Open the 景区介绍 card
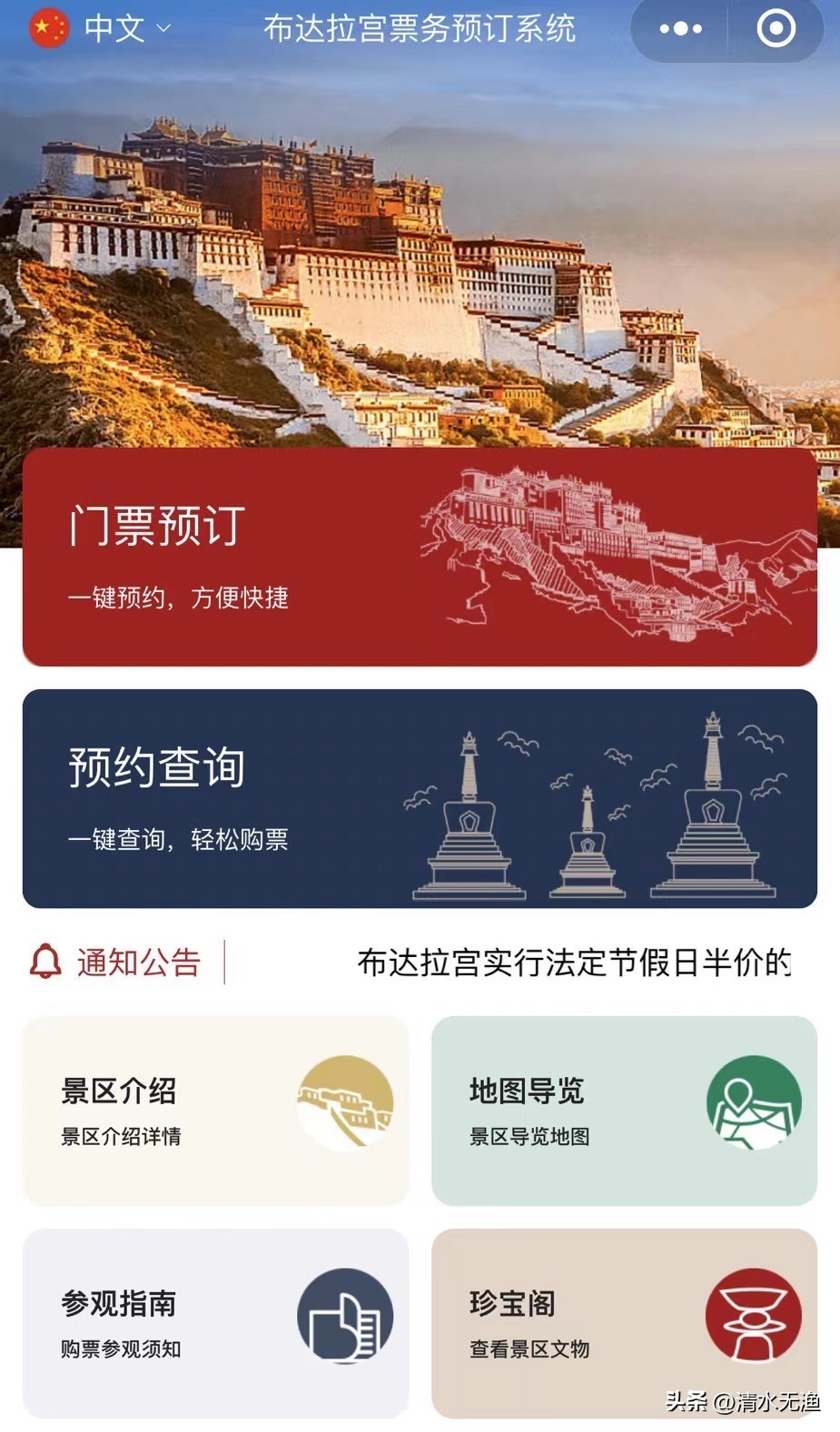This screenshot has width=840, height=1432. [x=215, y=1111]
